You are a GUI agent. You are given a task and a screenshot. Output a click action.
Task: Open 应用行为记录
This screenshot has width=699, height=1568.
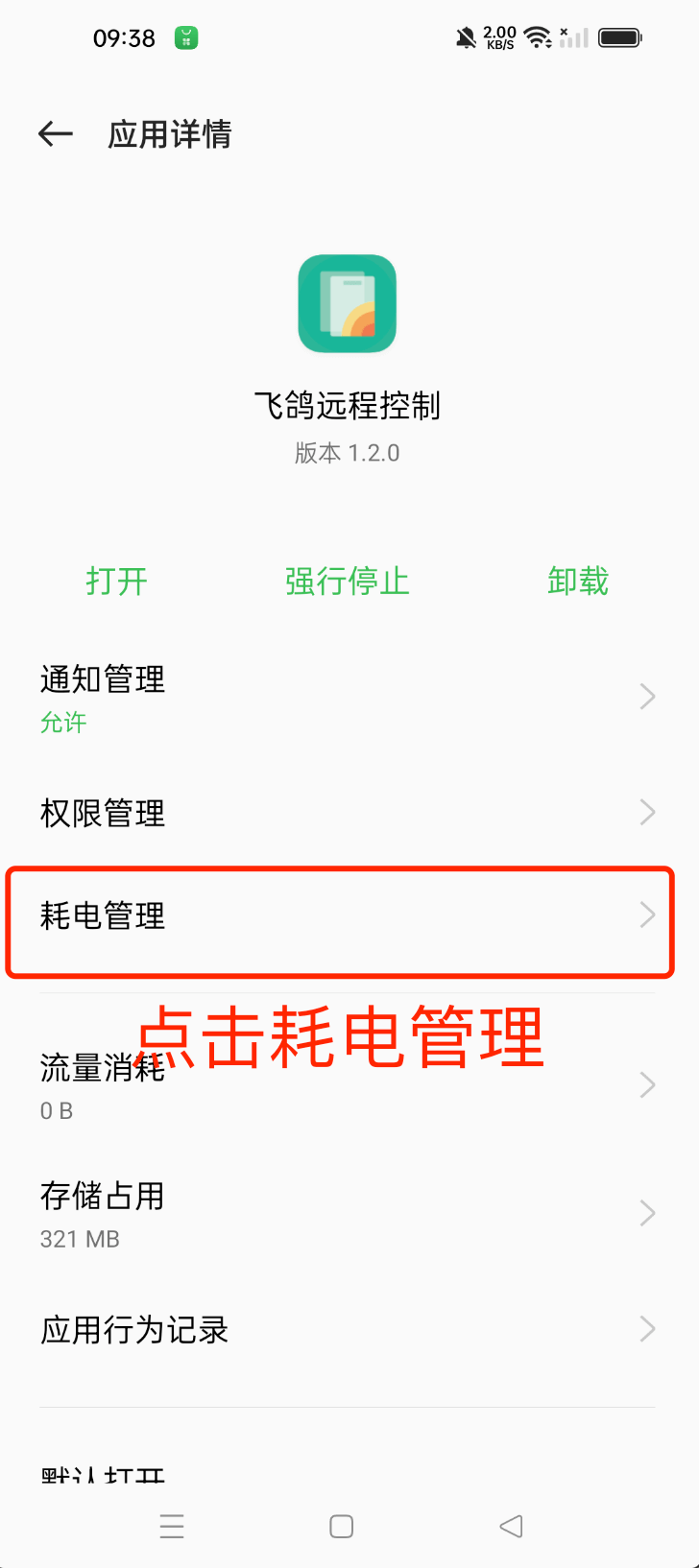346,1330
